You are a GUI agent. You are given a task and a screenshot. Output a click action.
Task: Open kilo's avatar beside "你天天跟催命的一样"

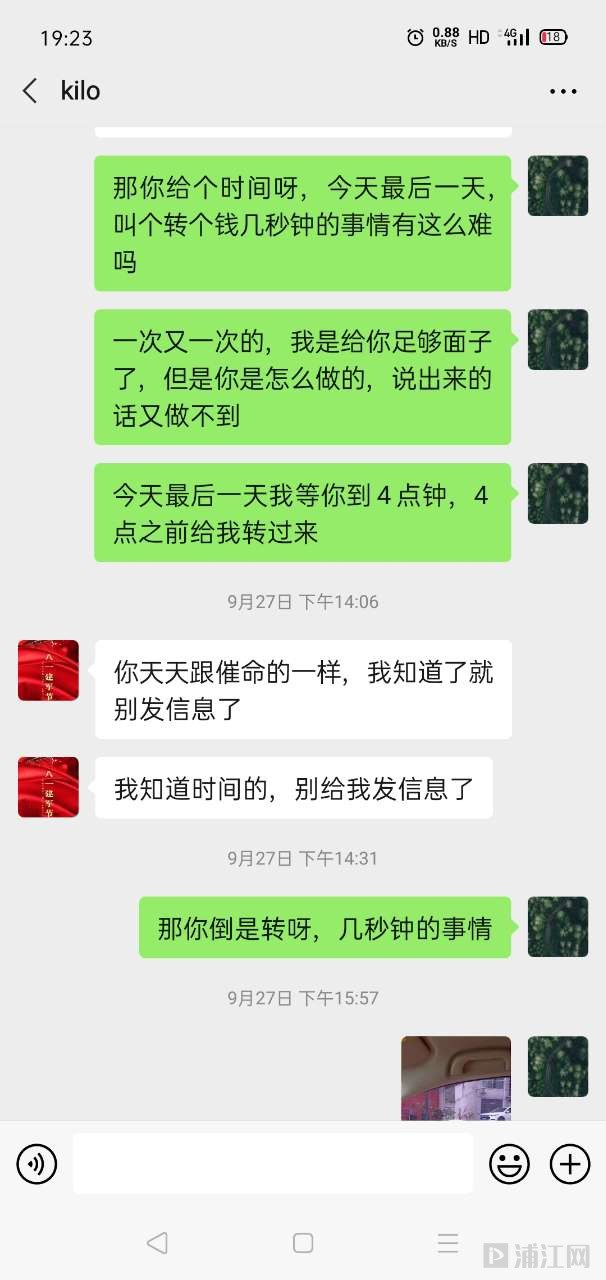click(48, 670)
